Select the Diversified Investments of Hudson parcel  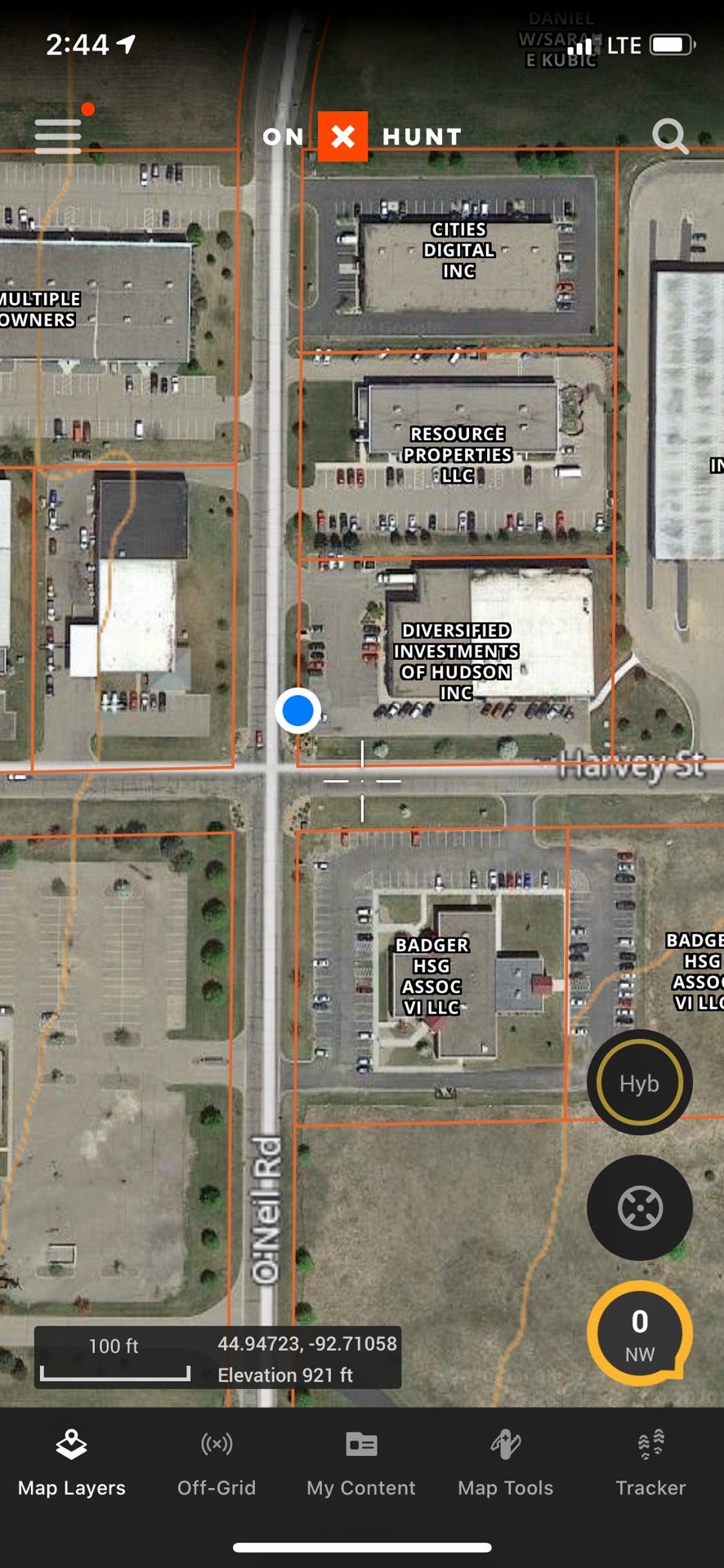[x=455, y=661]
